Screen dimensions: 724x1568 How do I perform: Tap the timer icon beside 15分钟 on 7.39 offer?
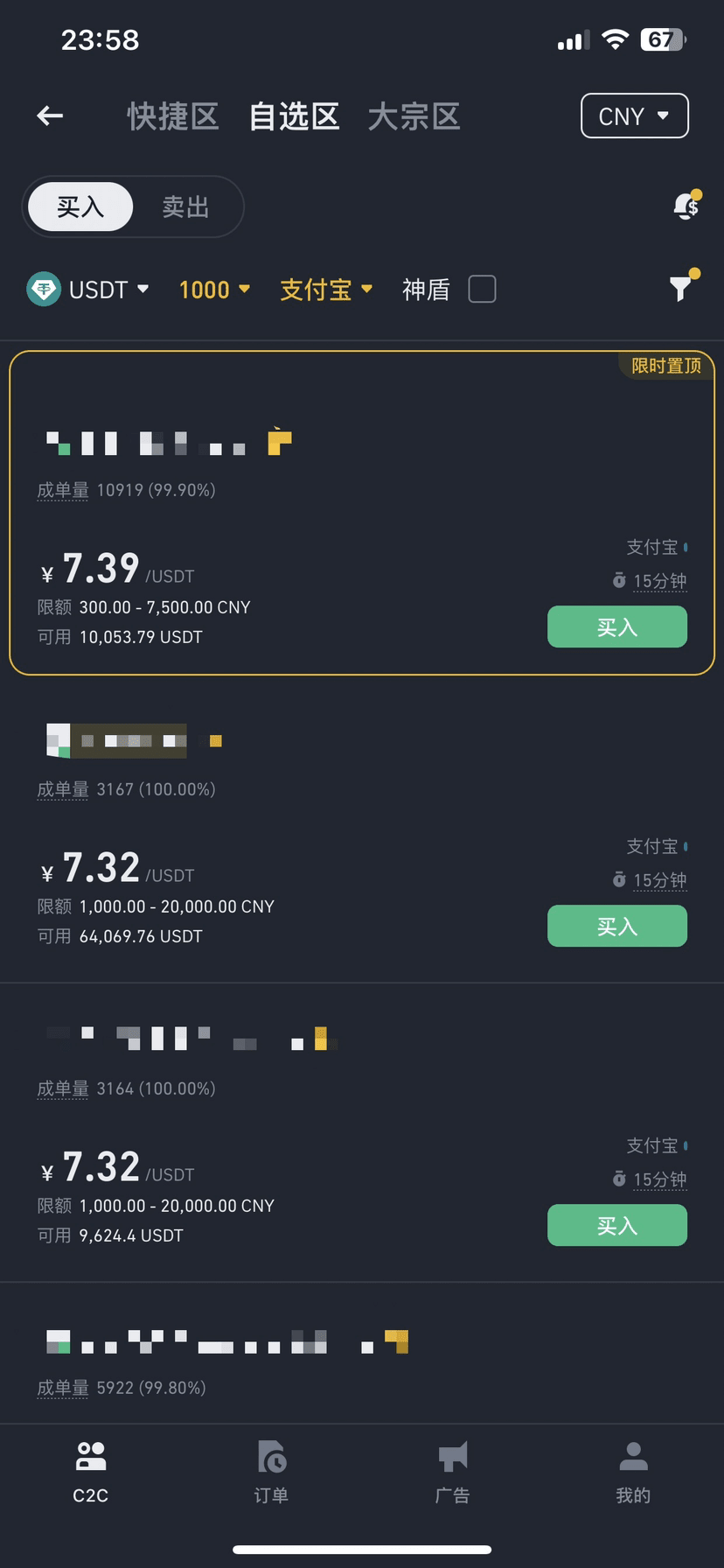[619, 580]
